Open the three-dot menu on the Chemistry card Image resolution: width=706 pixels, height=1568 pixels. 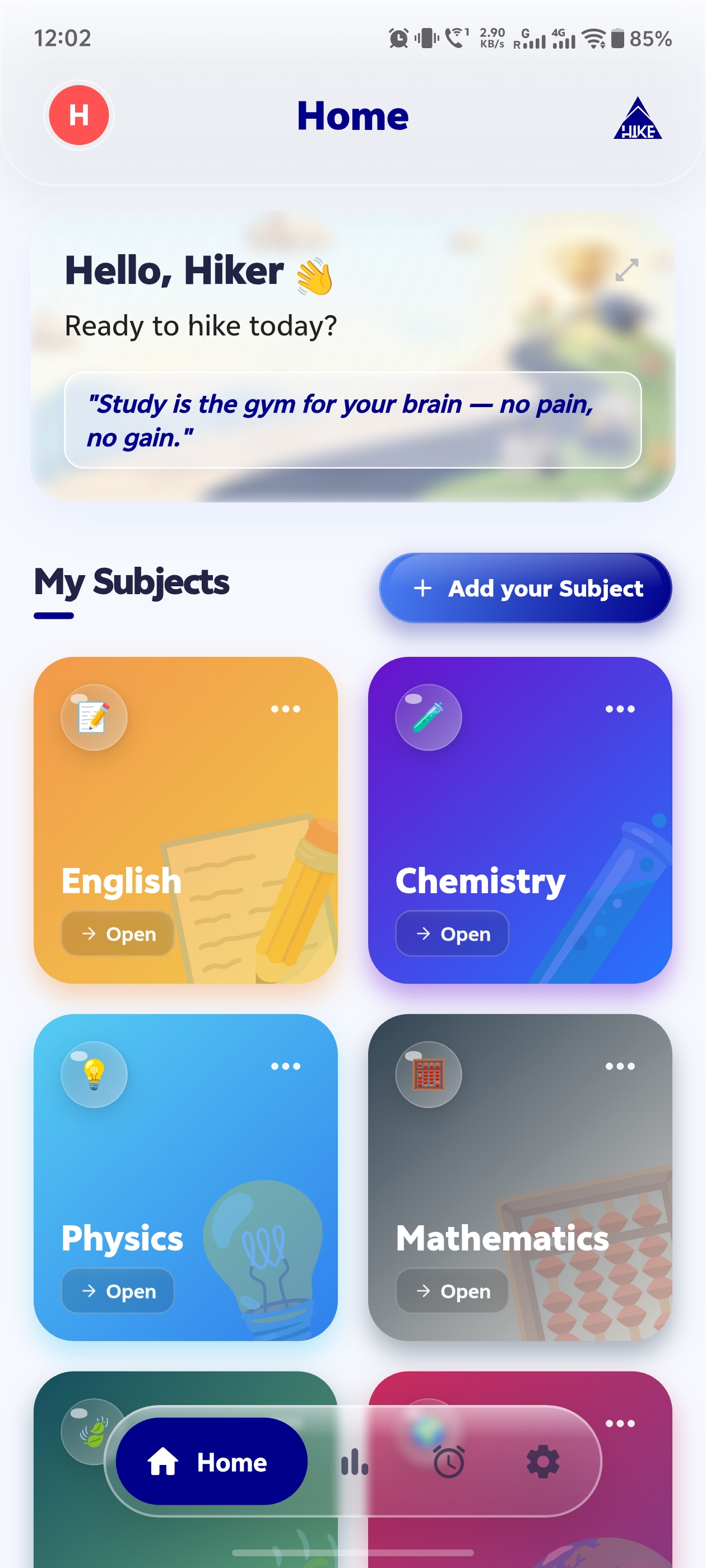tap(619, 708)
